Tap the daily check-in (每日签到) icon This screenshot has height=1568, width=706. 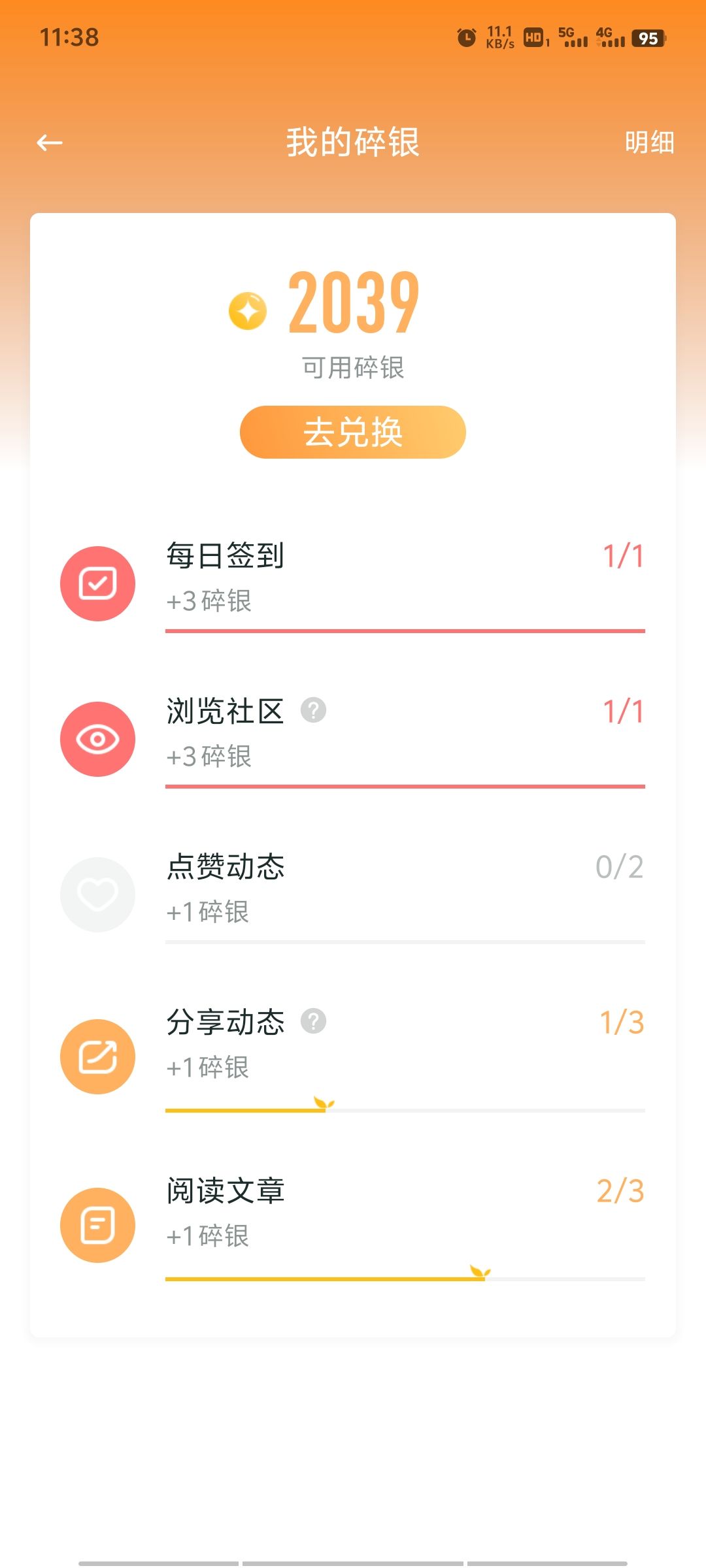tap(97, 583)
